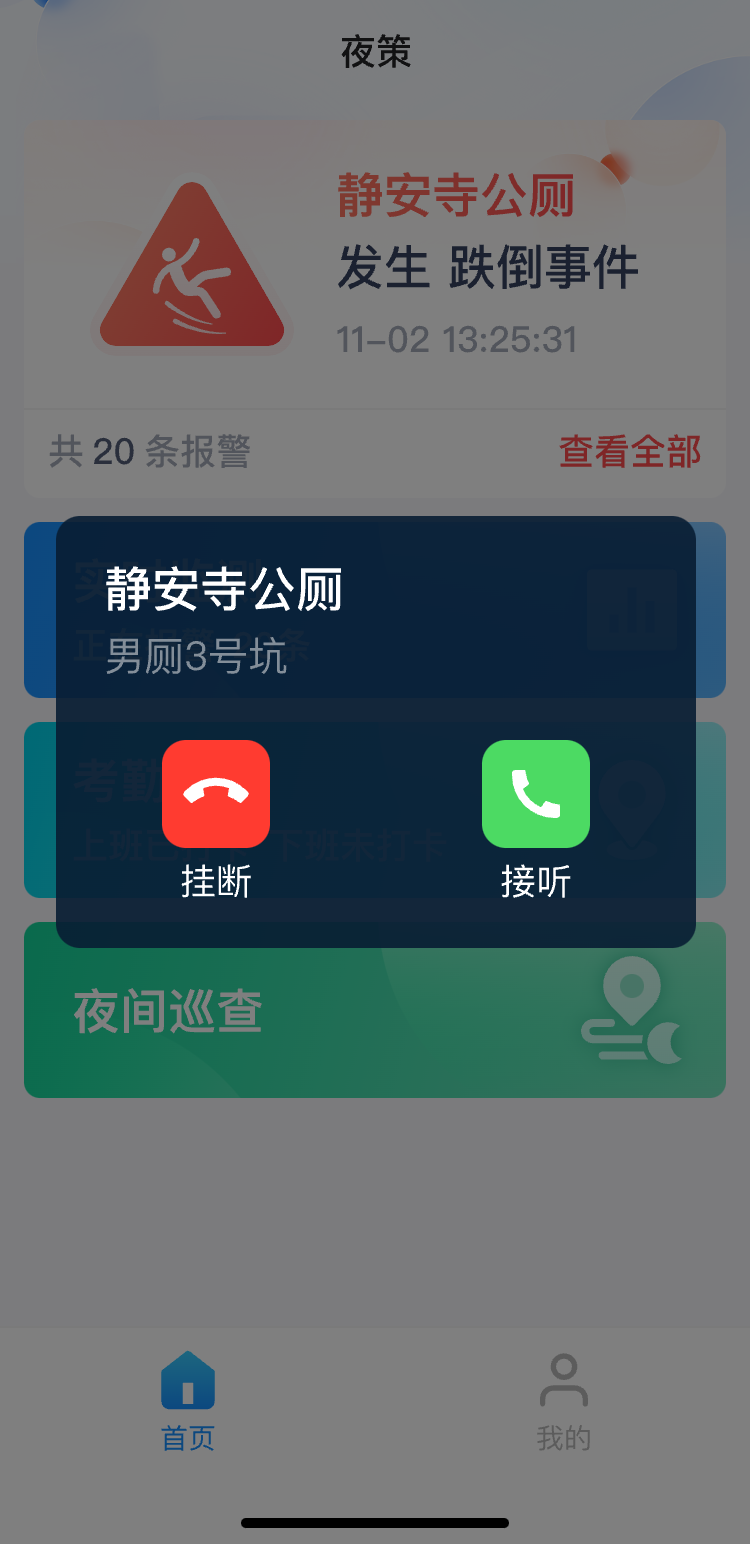Go to the 首页 tab
The height and width of the screenshot is (1544, 750).
pos(188,1402)
